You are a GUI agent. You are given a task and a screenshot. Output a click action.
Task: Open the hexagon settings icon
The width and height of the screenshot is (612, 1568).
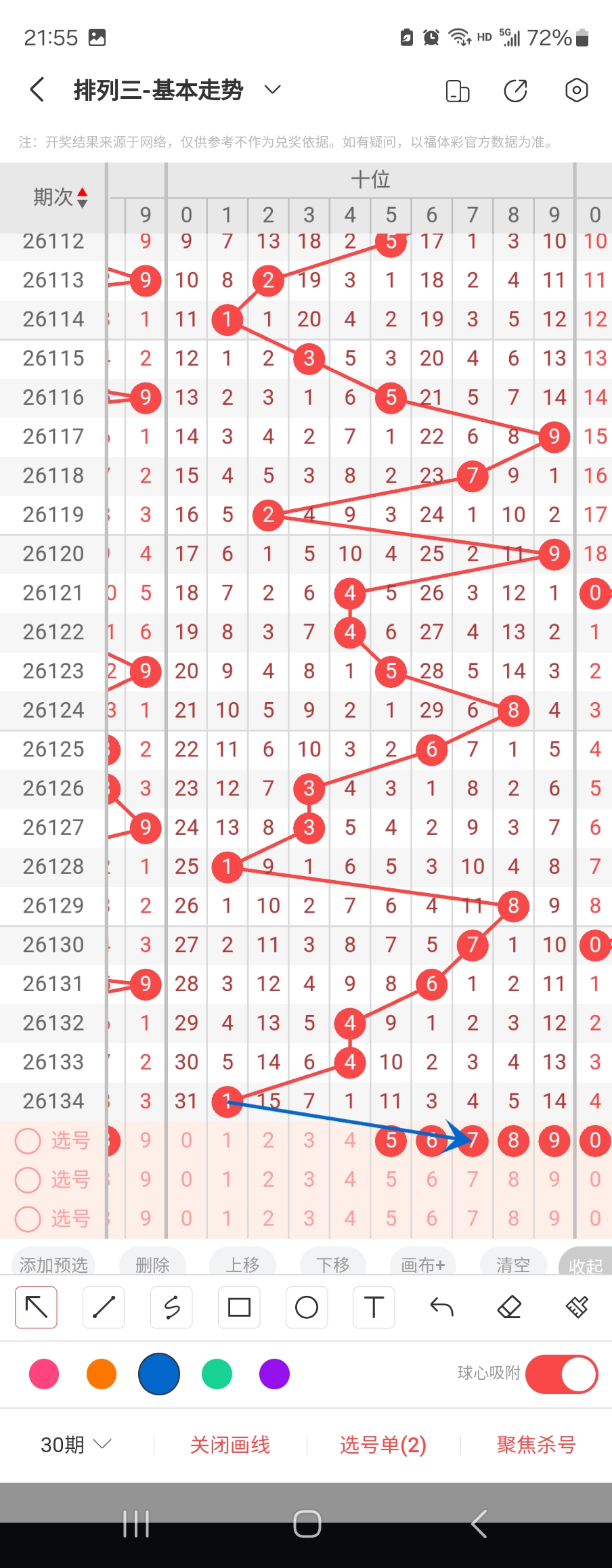click(x=576, y=90)
